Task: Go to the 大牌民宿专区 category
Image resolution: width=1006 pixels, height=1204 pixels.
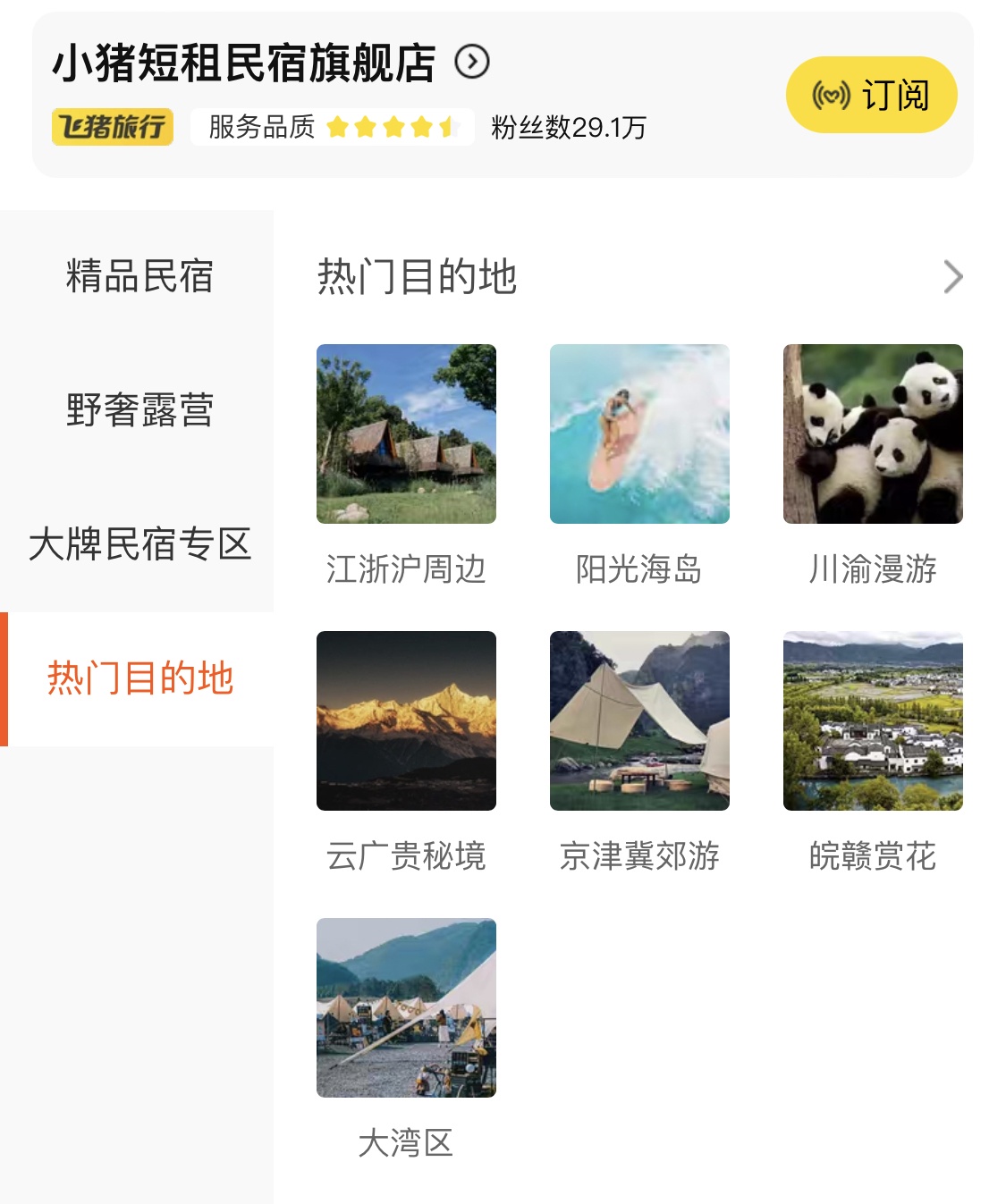Action: 139,544
